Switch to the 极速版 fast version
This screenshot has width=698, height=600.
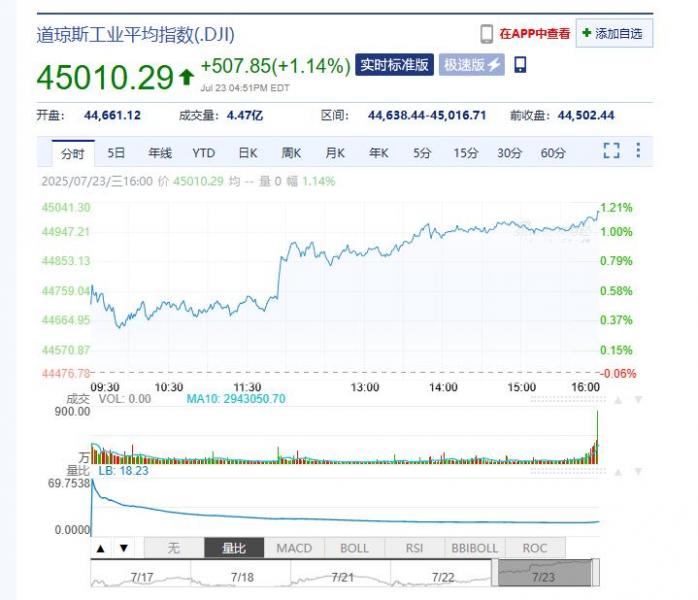[x=473, y=65]
